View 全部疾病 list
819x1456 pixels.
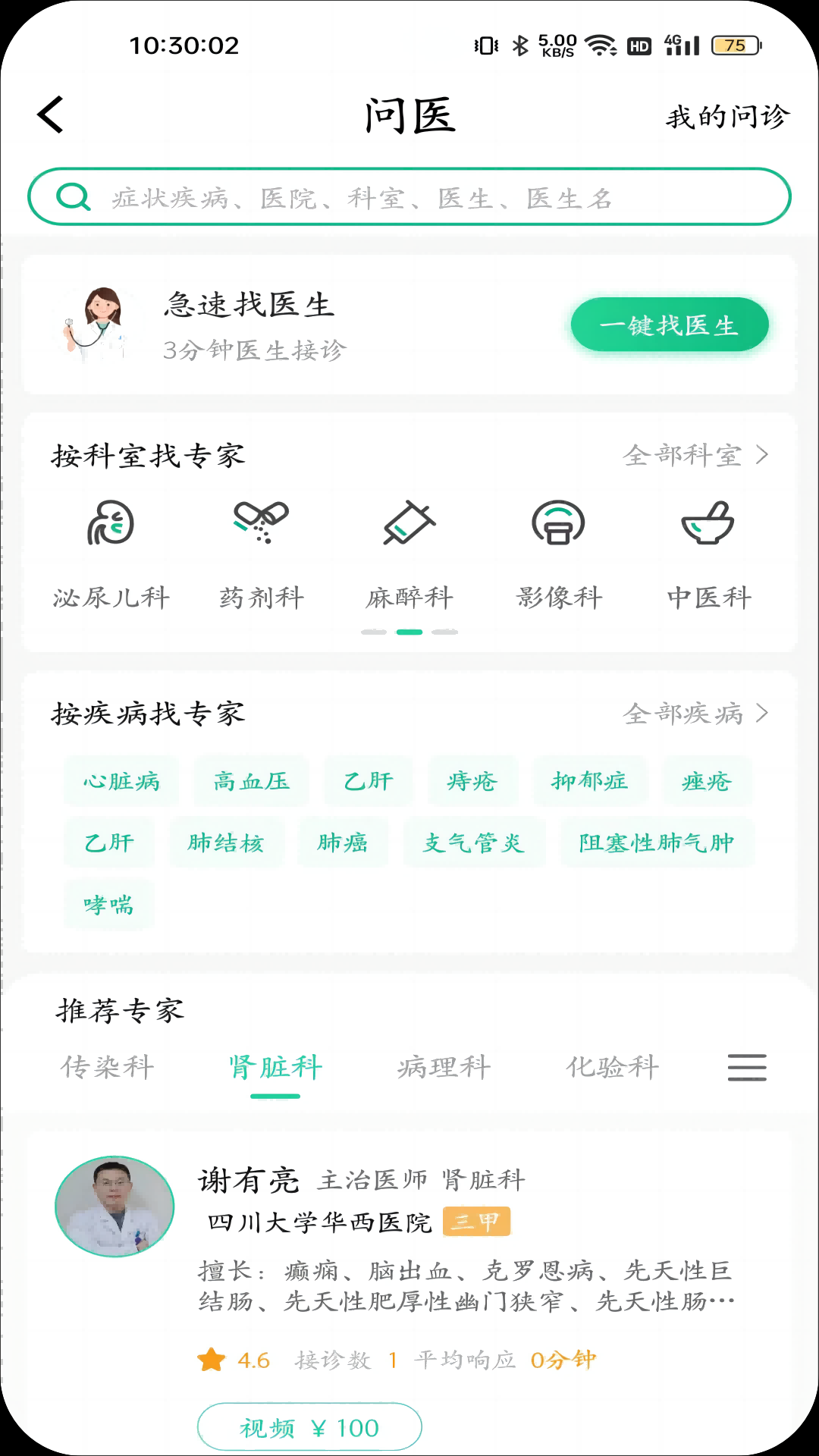(695, 714)
